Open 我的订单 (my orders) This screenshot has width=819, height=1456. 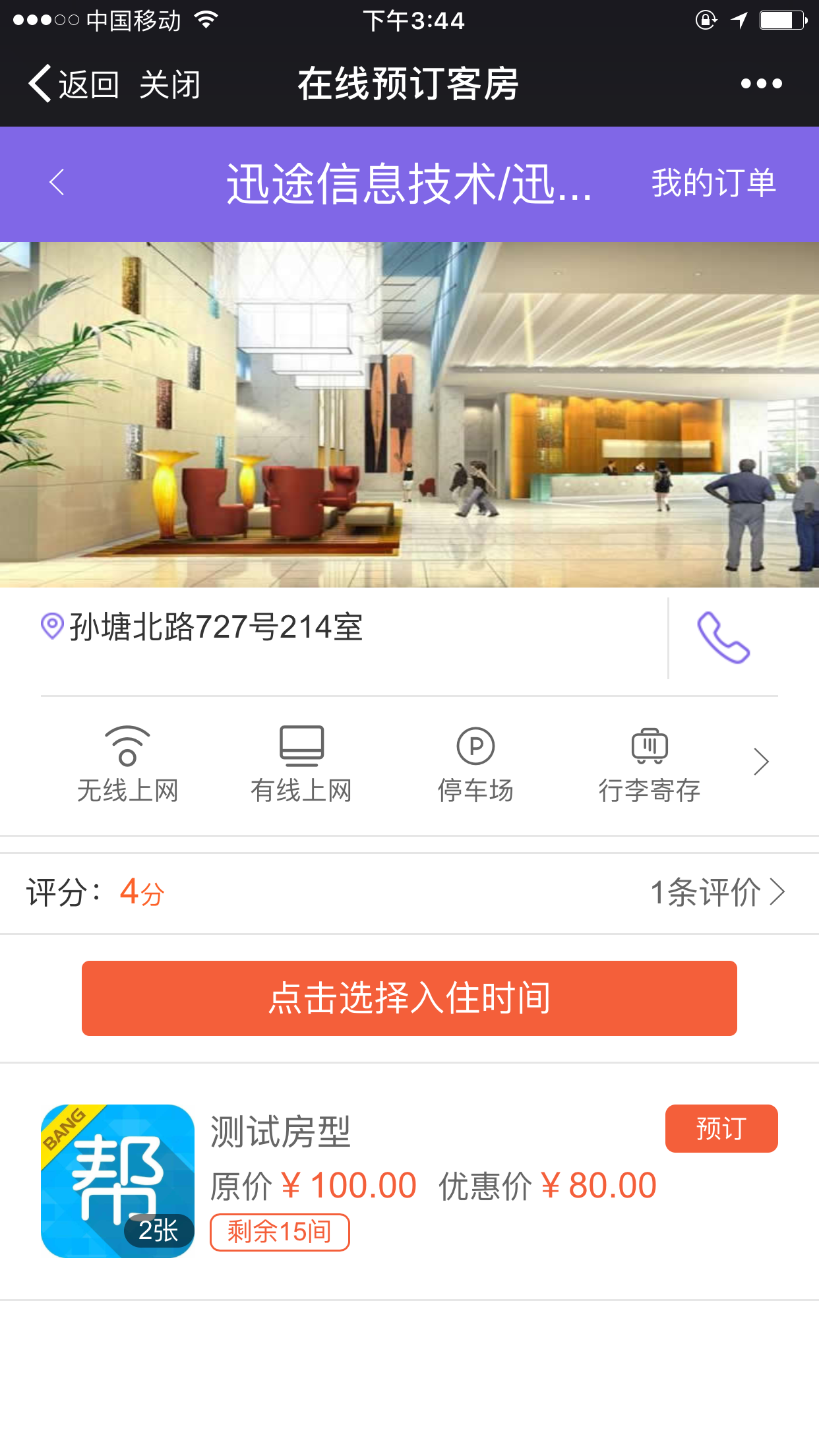(x=713, y=183)
